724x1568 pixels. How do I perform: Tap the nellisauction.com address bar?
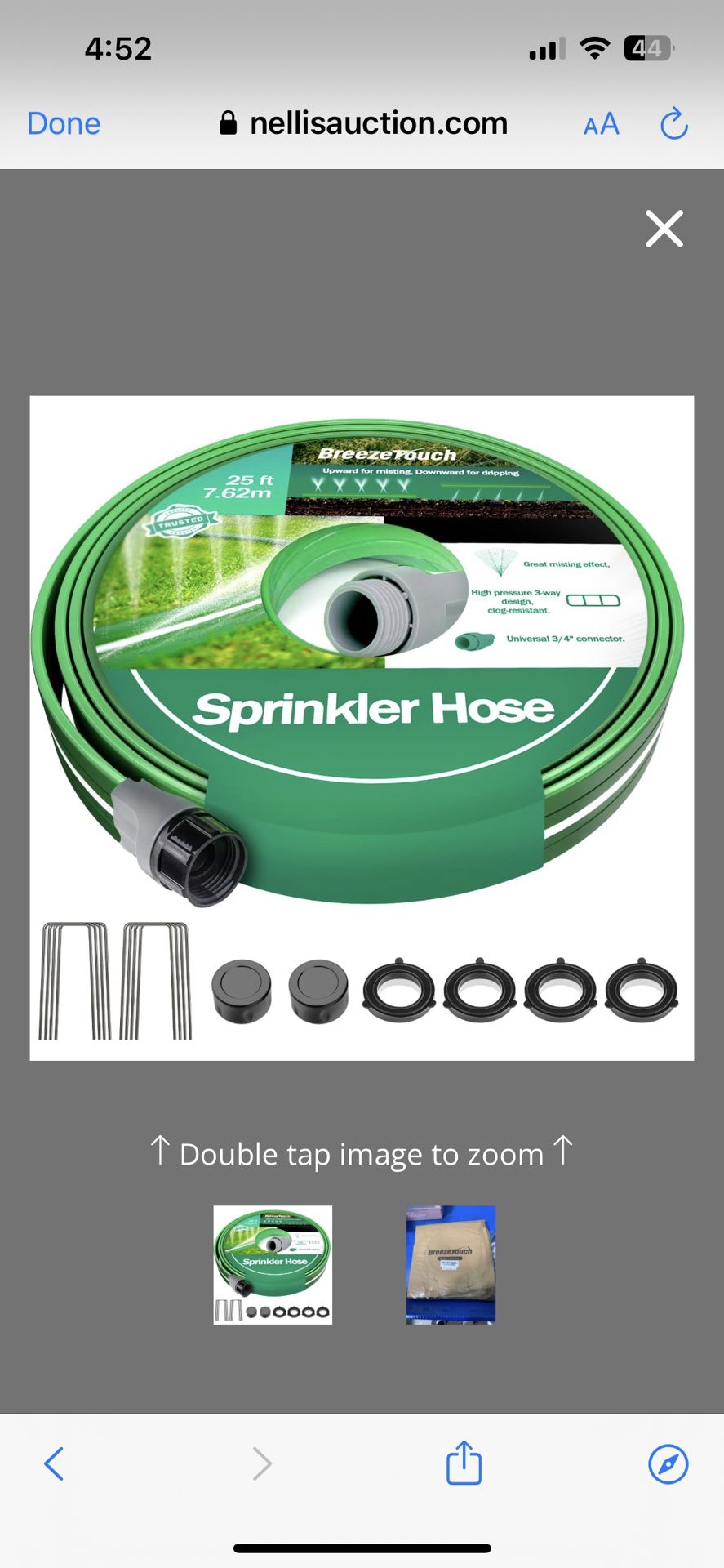point(363,123)
